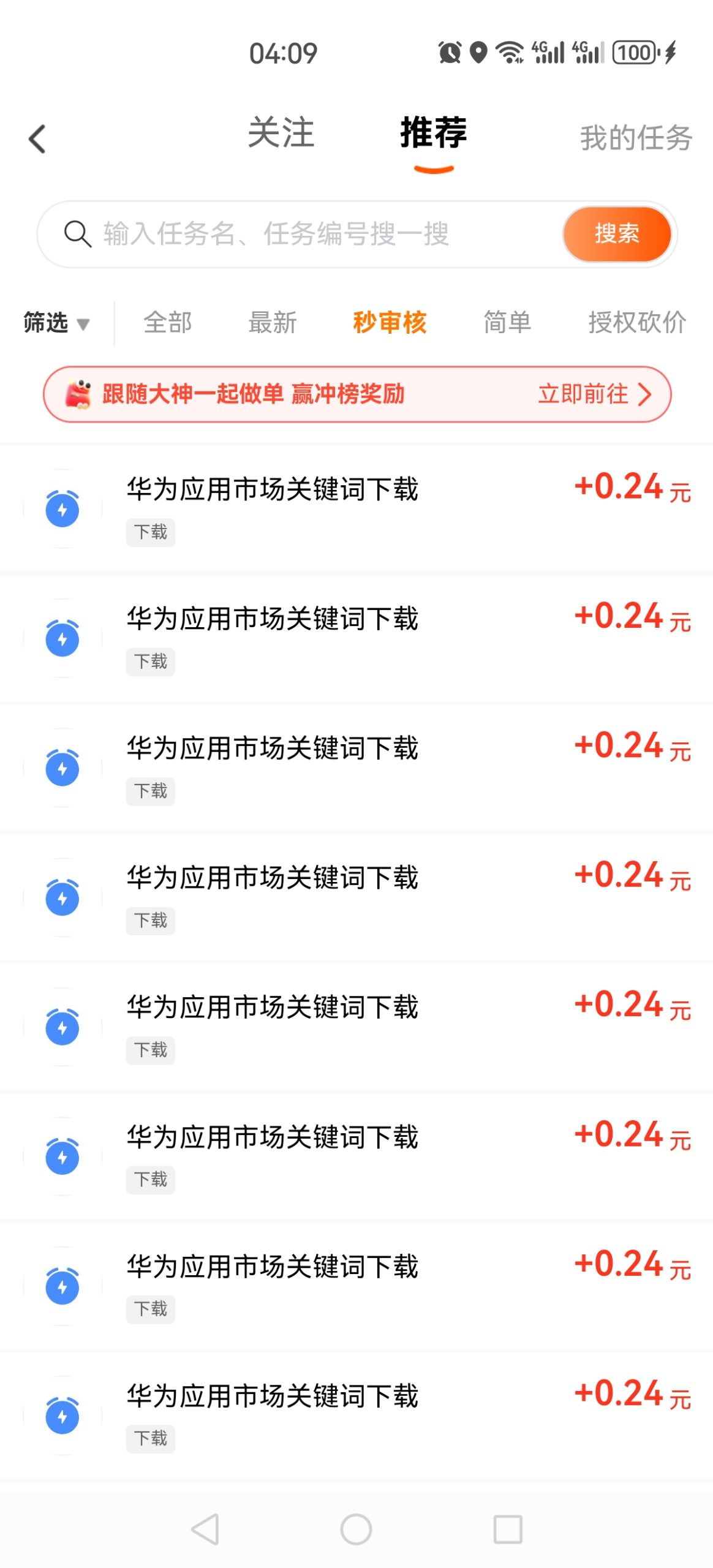This screenshot has width=713, height=1568.
Task: Tap the chevron arrow next to 立即前往
Action: click(x=644, y=395)
